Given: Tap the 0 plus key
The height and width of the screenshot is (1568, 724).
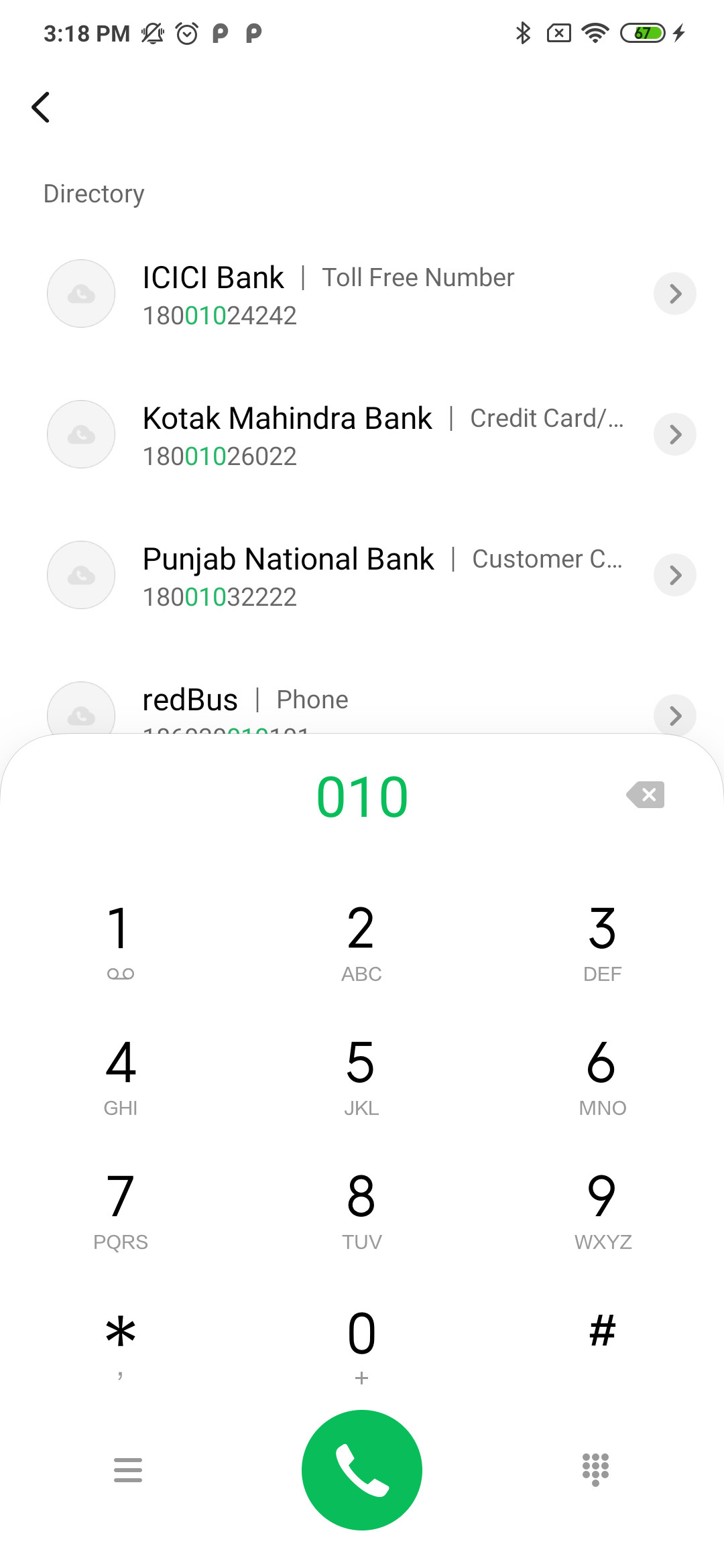Looking at the screenshot, I should point(361,1346).
